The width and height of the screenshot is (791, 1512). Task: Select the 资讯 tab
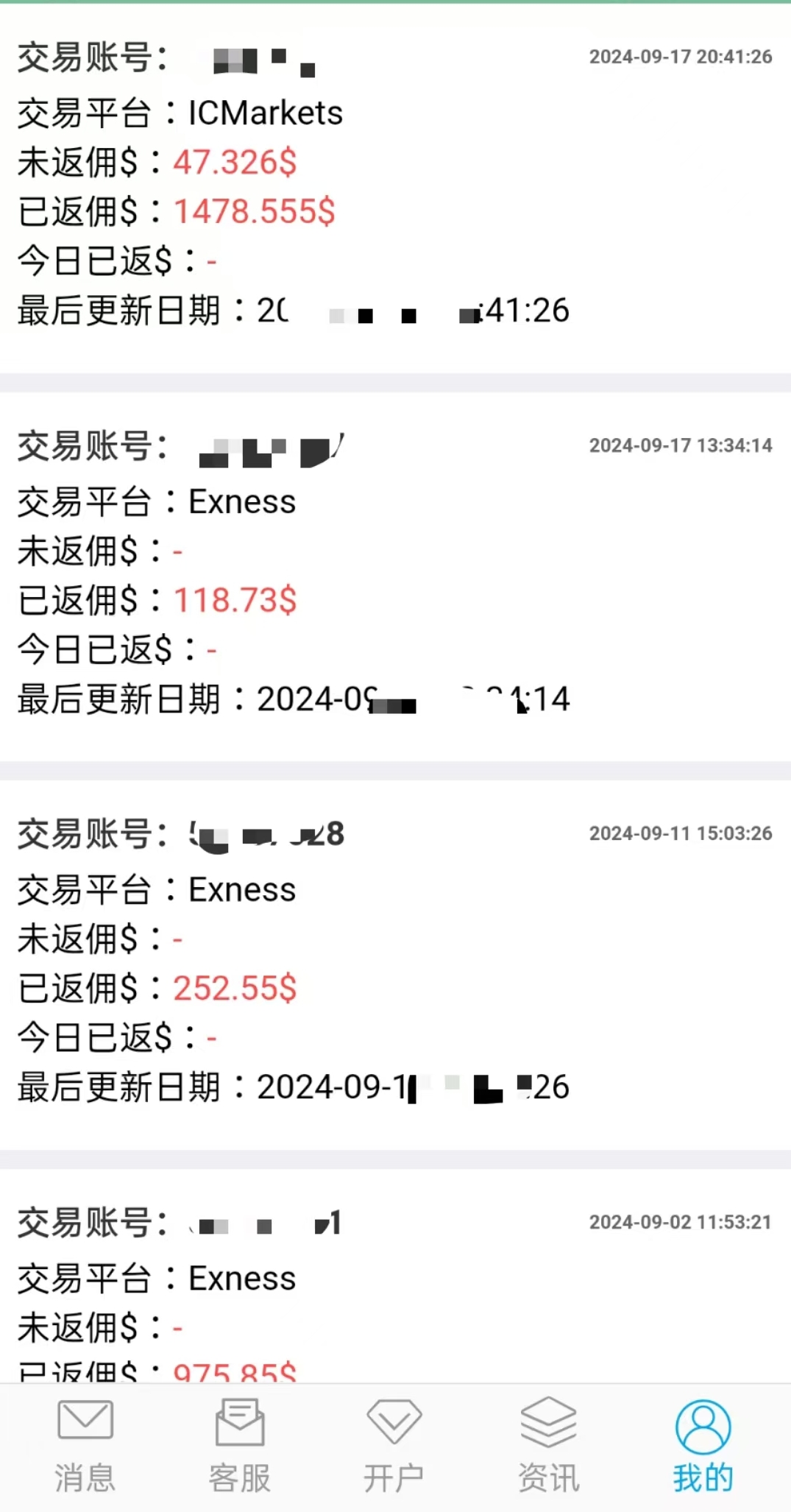coord(549,1446)
